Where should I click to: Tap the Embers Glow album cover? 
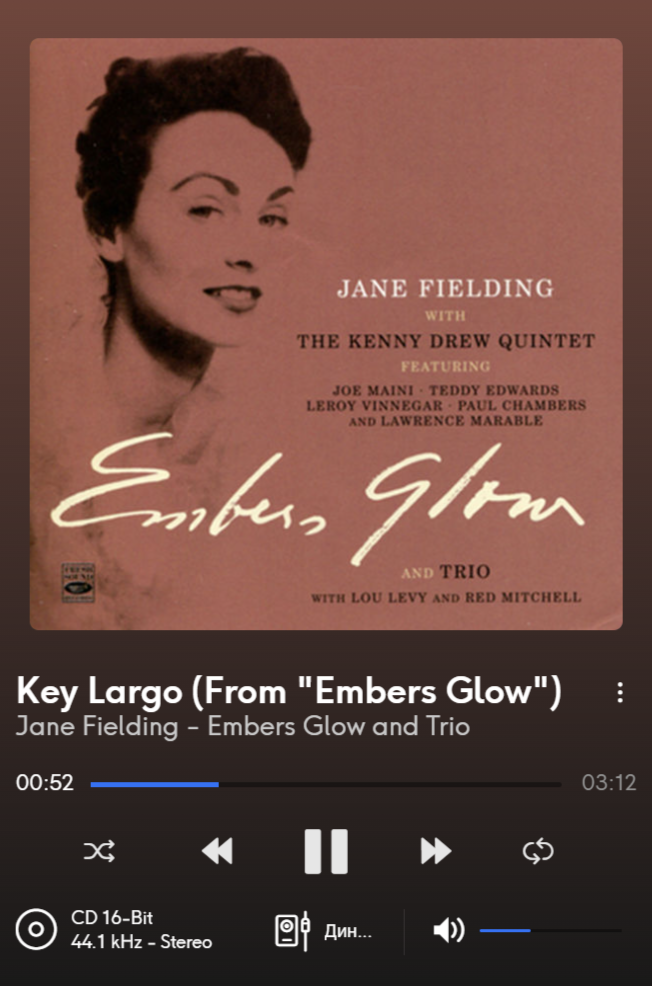click(x=326, y=334)
